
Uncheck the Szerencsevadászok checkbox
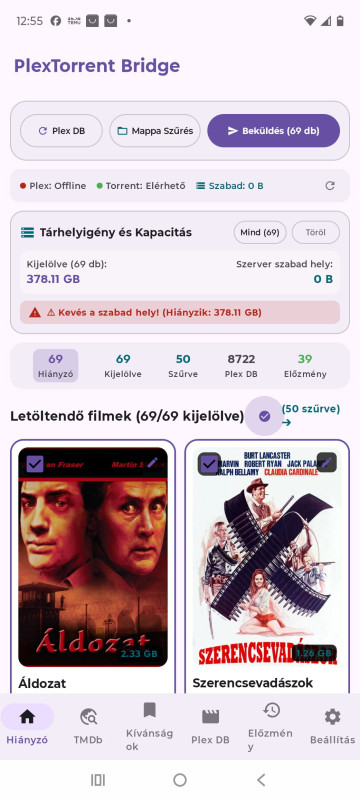point(209,464)
